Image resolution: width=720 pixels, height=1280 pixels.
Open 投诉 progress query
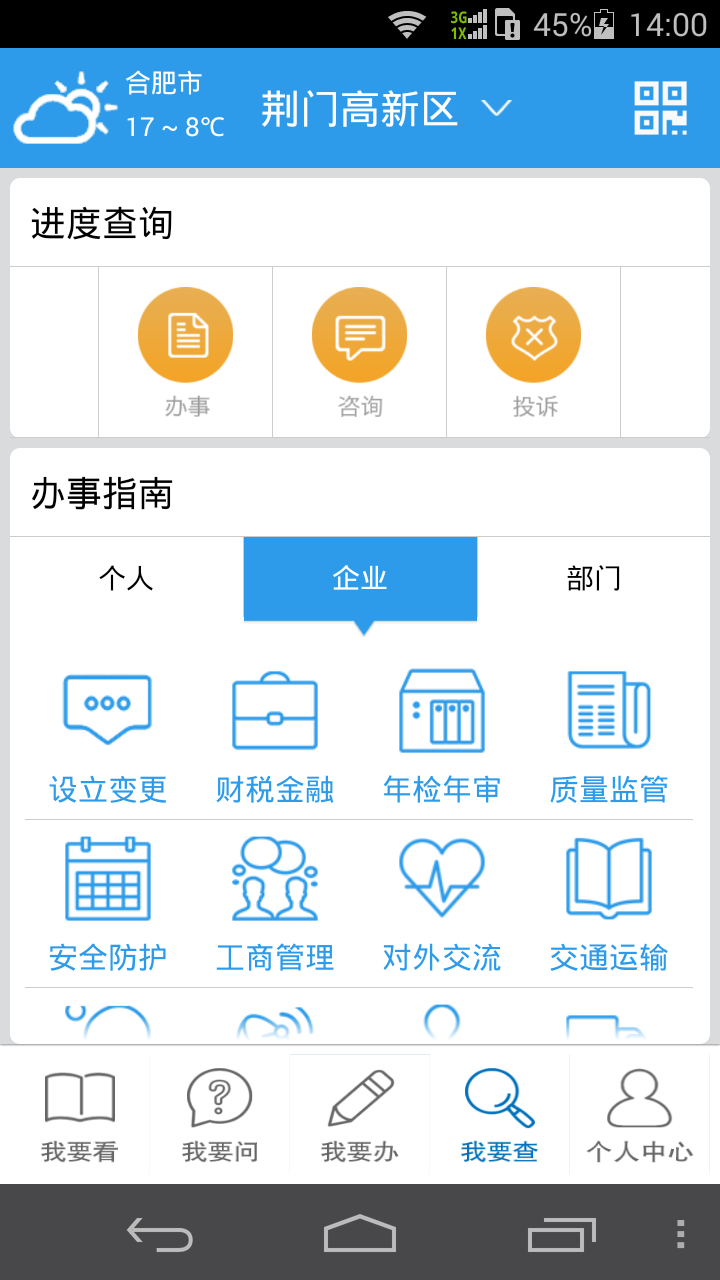click(534, 352)
